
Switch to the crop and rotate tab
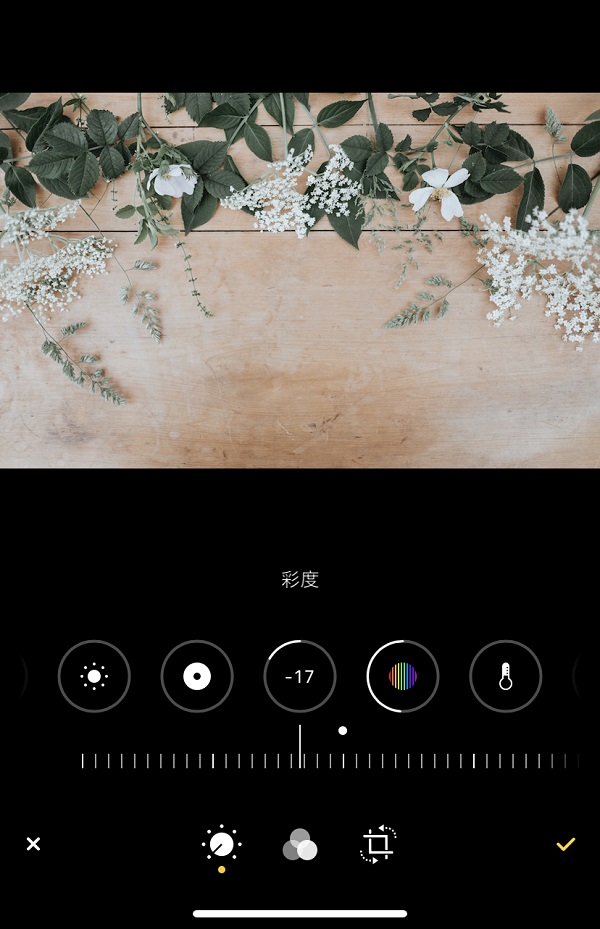pos(377,845)
